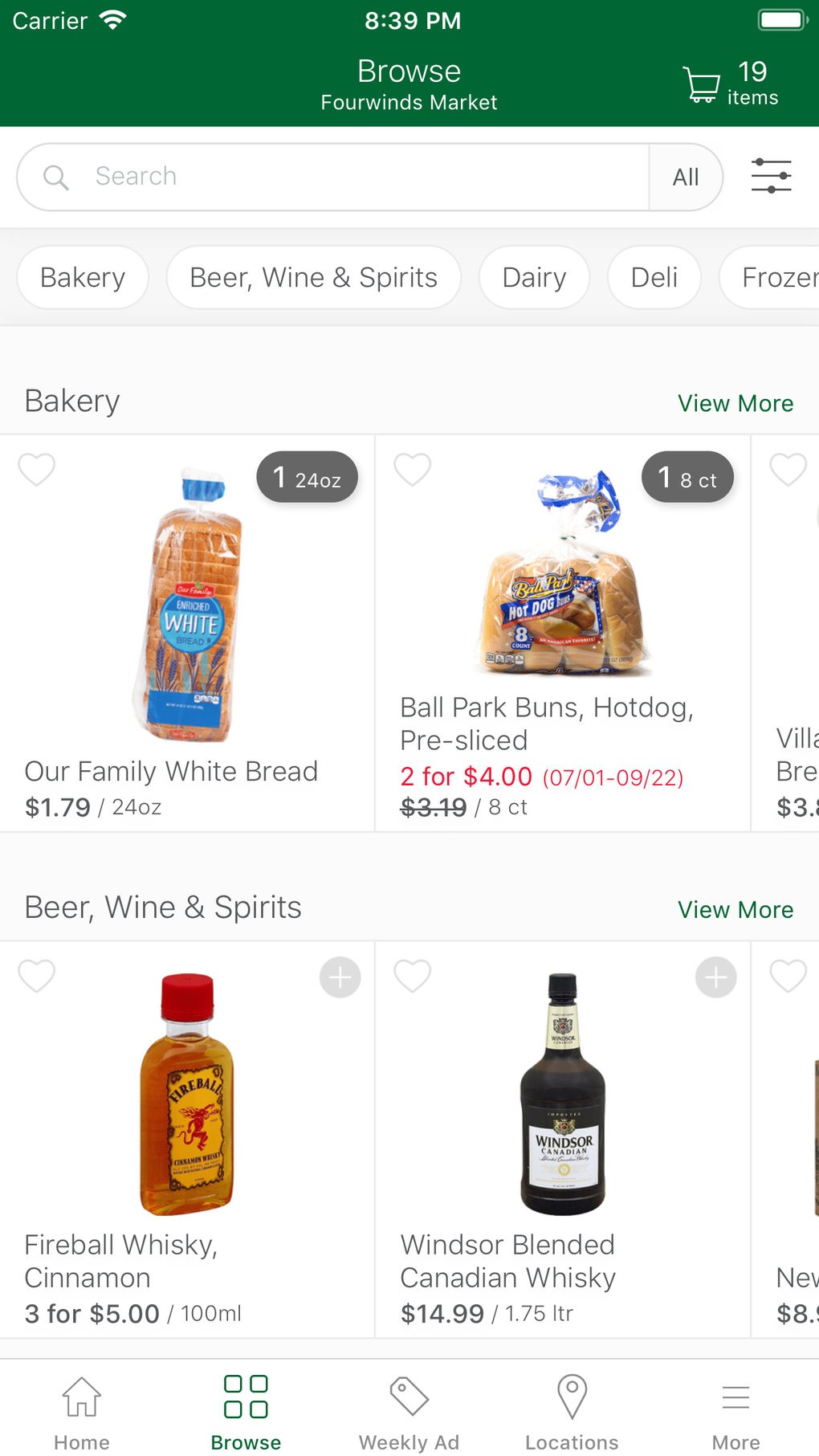Change quantity of Our Family White Bread
Image resolution: width=819 pixels, height=1456 pixels.
pos(307,478)
